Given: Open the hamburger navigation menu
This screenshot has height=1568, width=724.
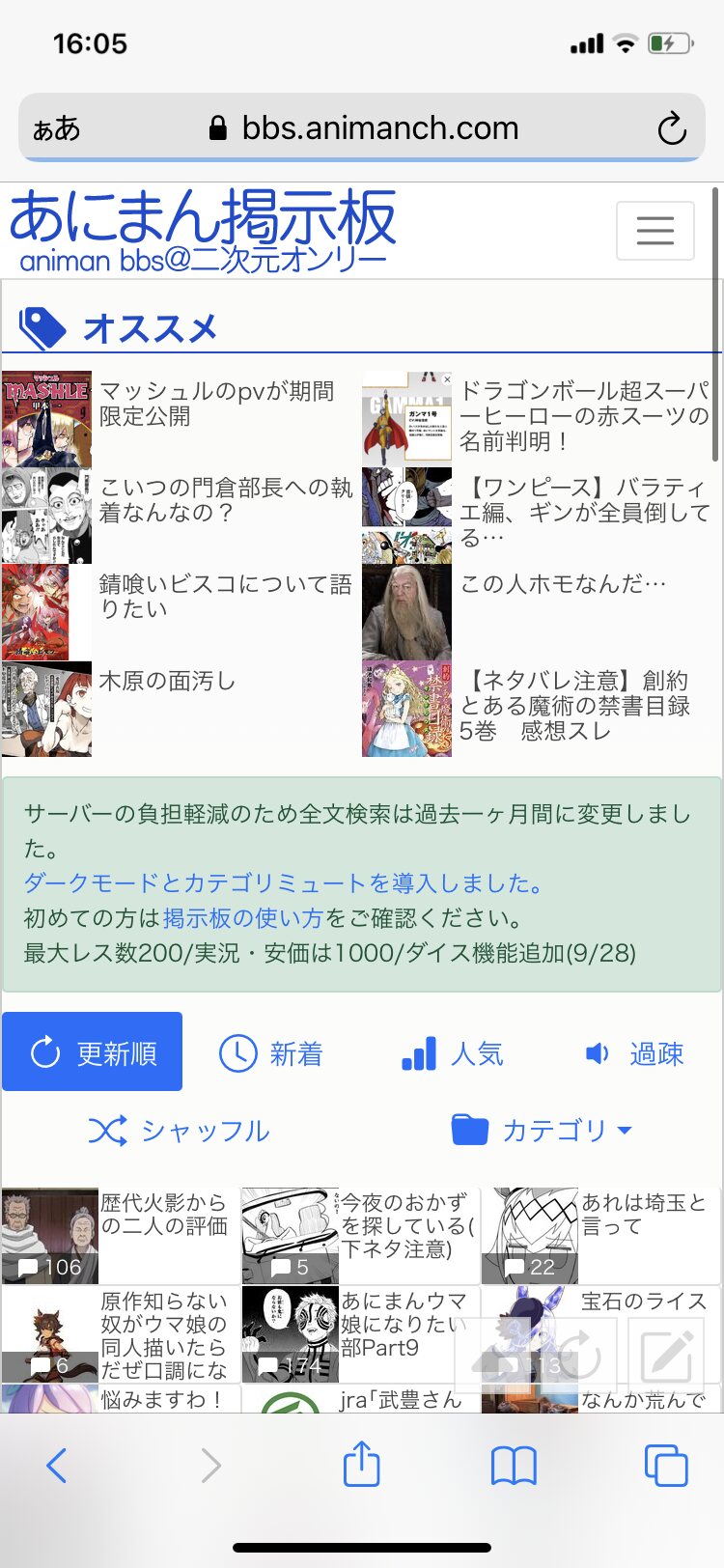Looking at the screenshot, I should (654, 231).
